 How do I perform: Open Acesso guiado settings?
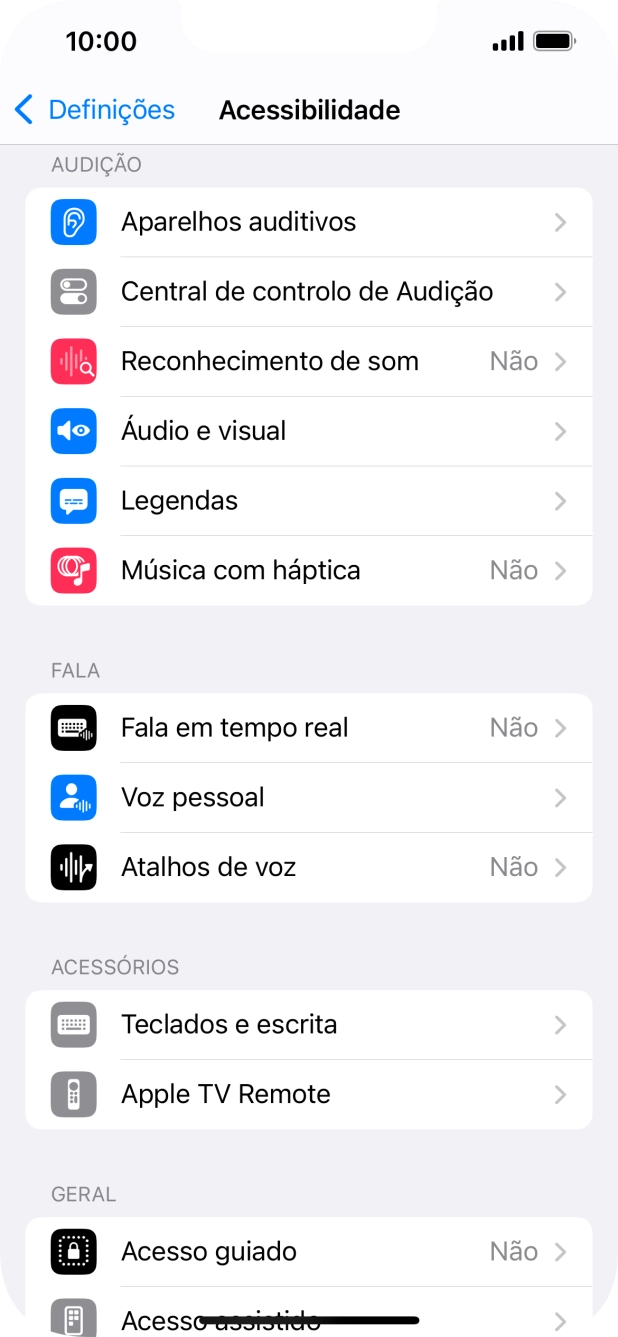[x=308, y=1252]
